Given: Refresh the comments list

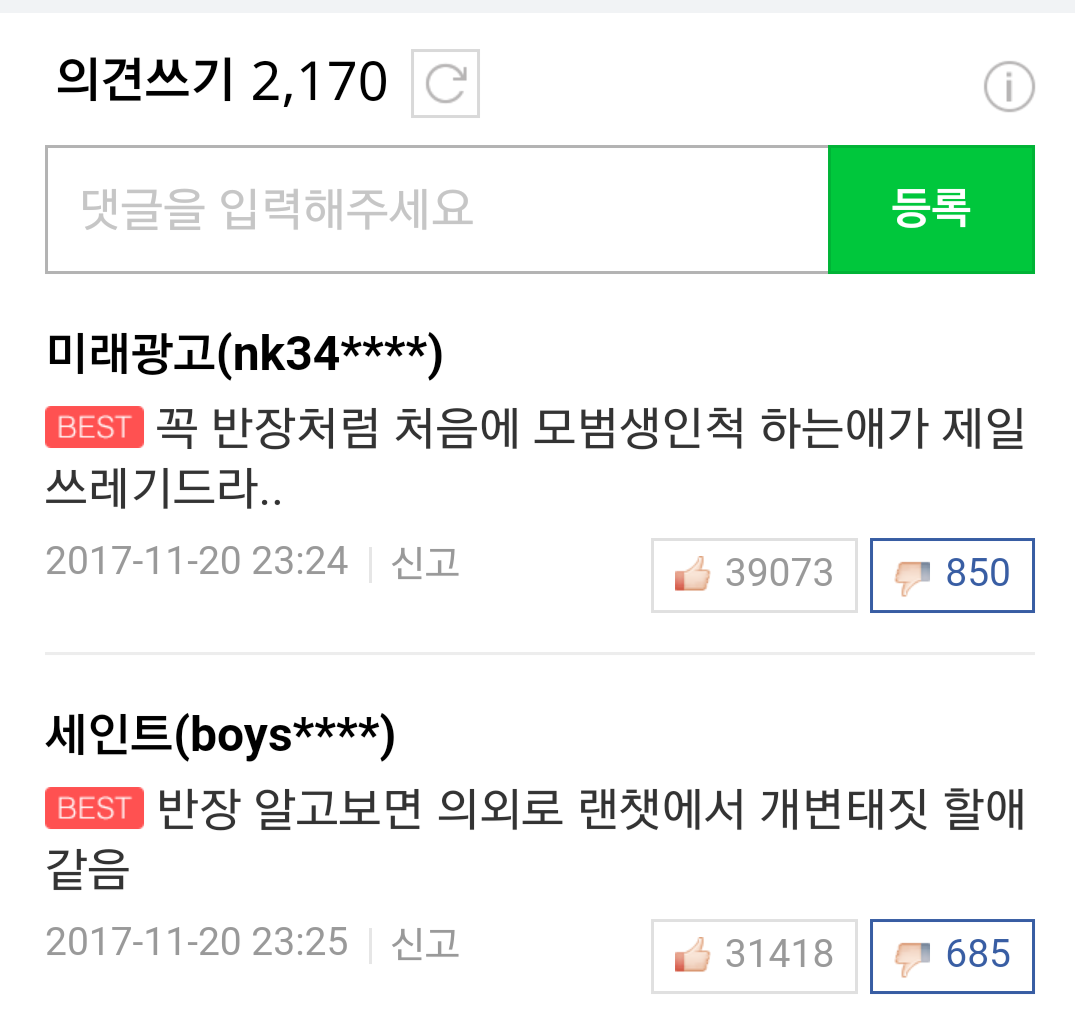Looking at the screenshot, I should tap(445, 84).
